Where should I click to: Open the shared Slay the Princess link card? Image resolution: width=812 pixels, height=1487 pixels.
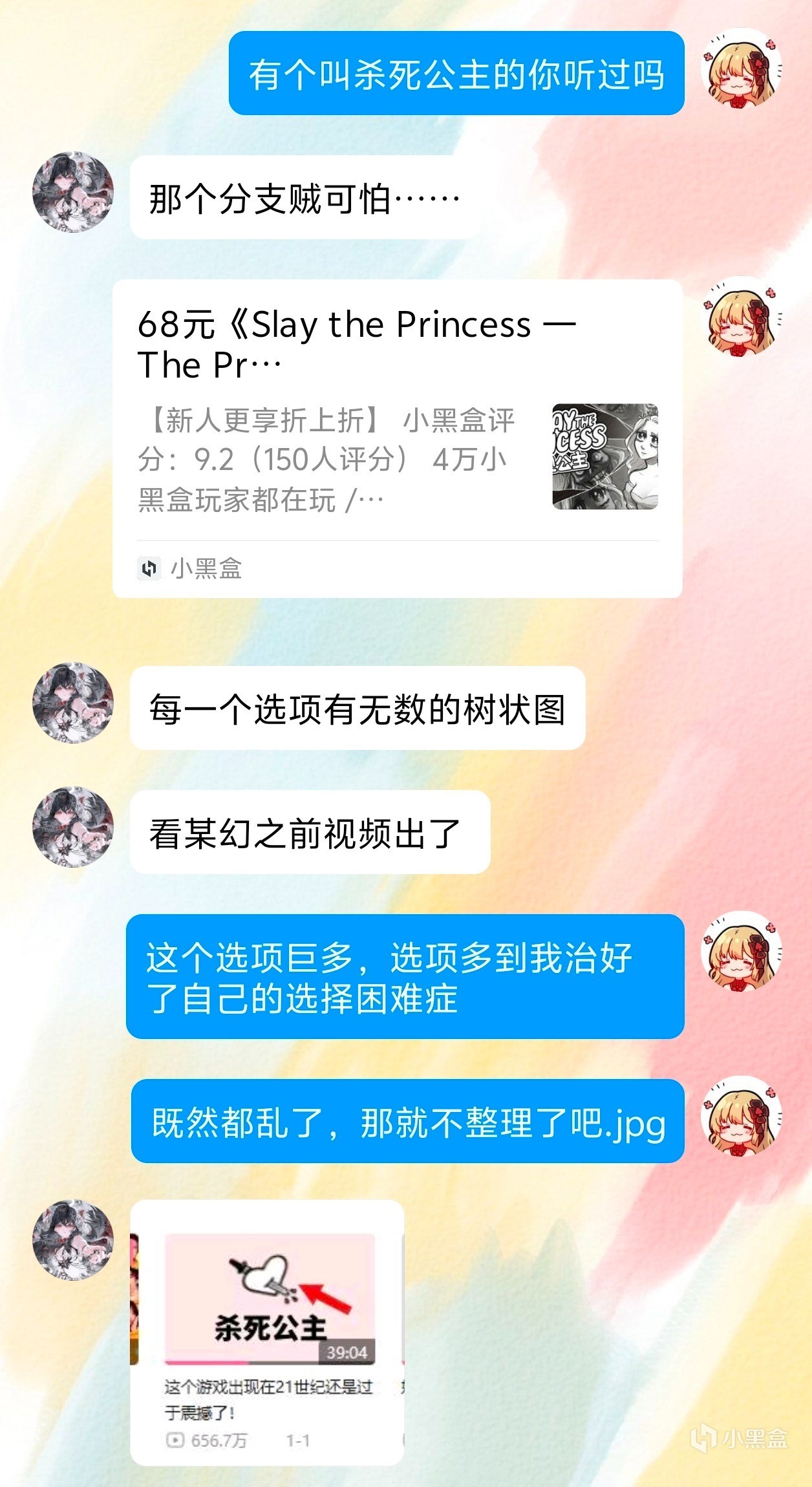397,438
